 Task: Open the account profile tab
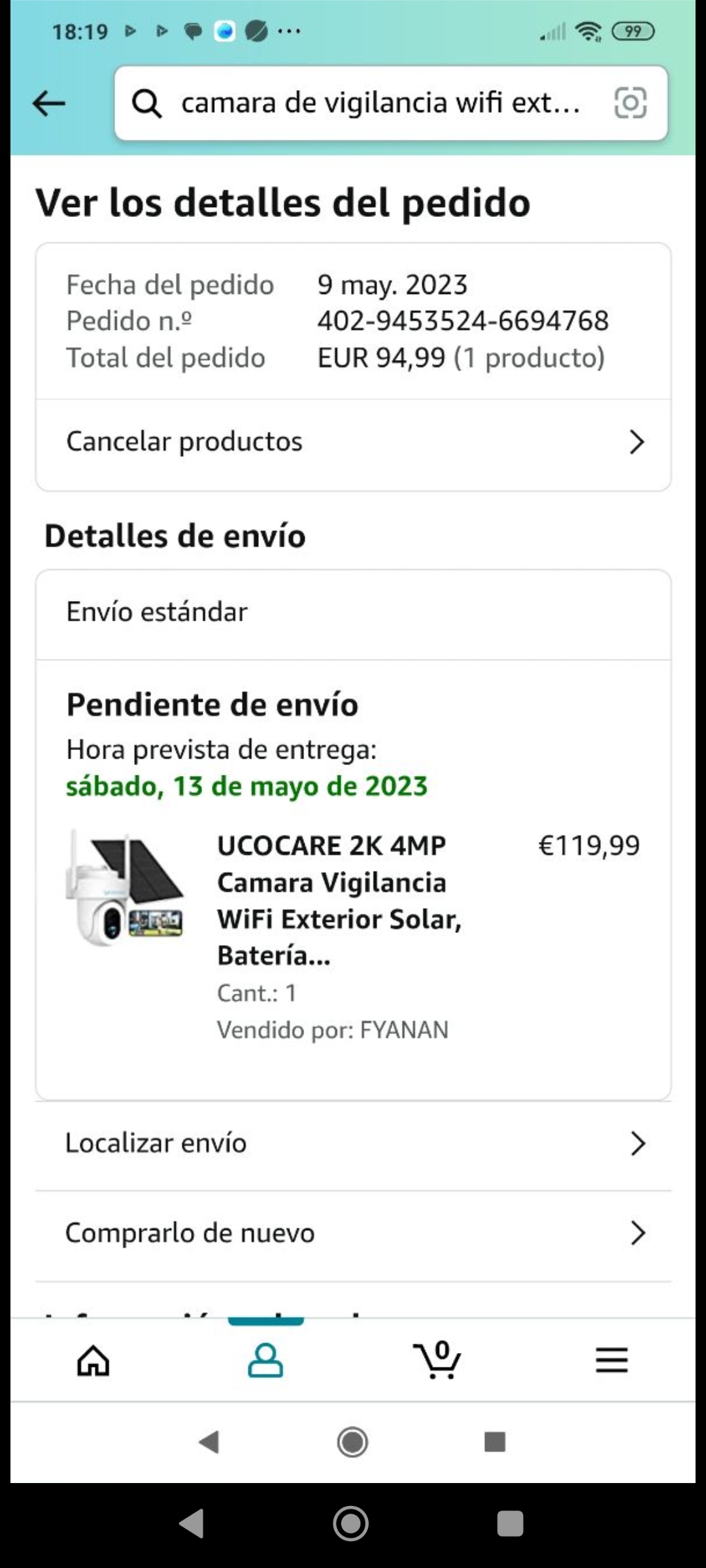[x=265, y=1360]
